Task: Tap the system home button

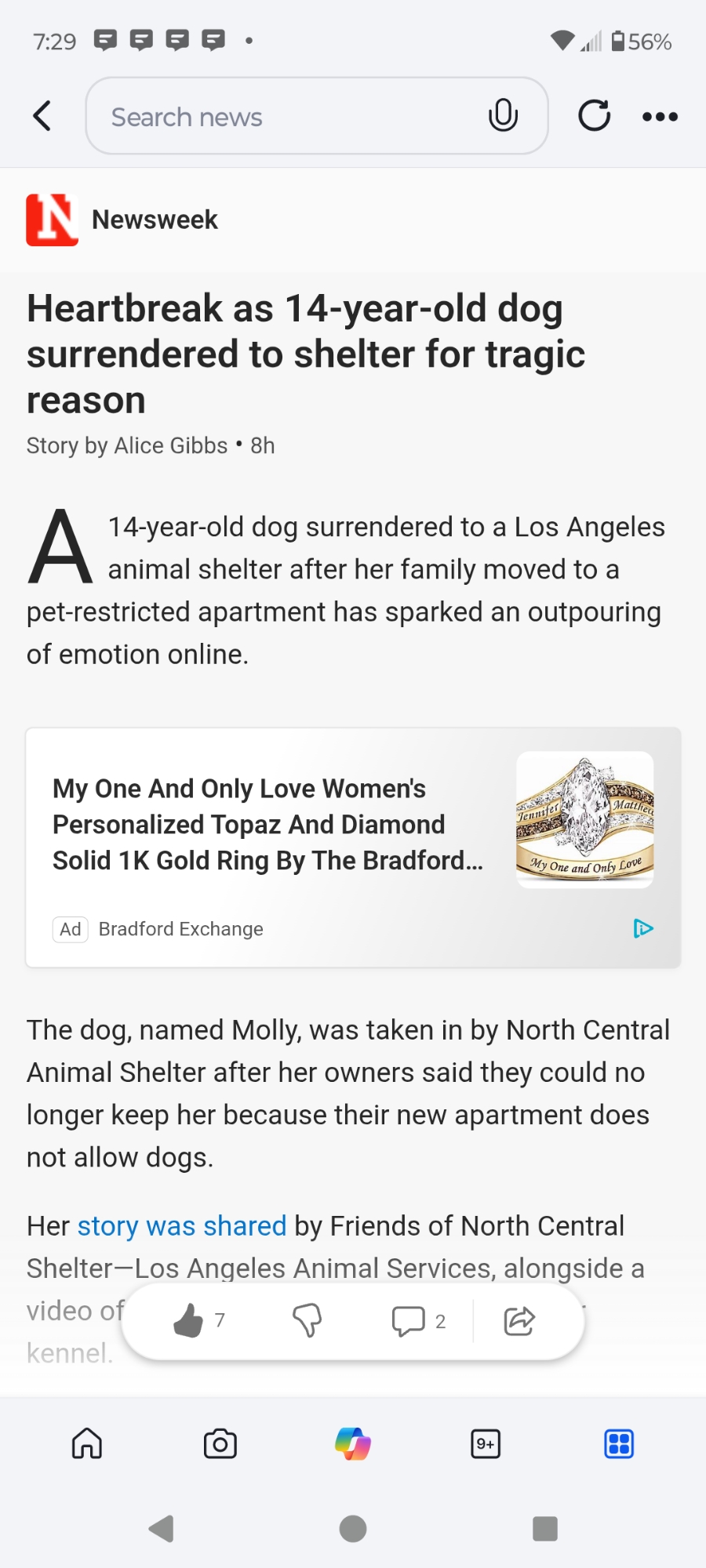Action: [353, 1528]
